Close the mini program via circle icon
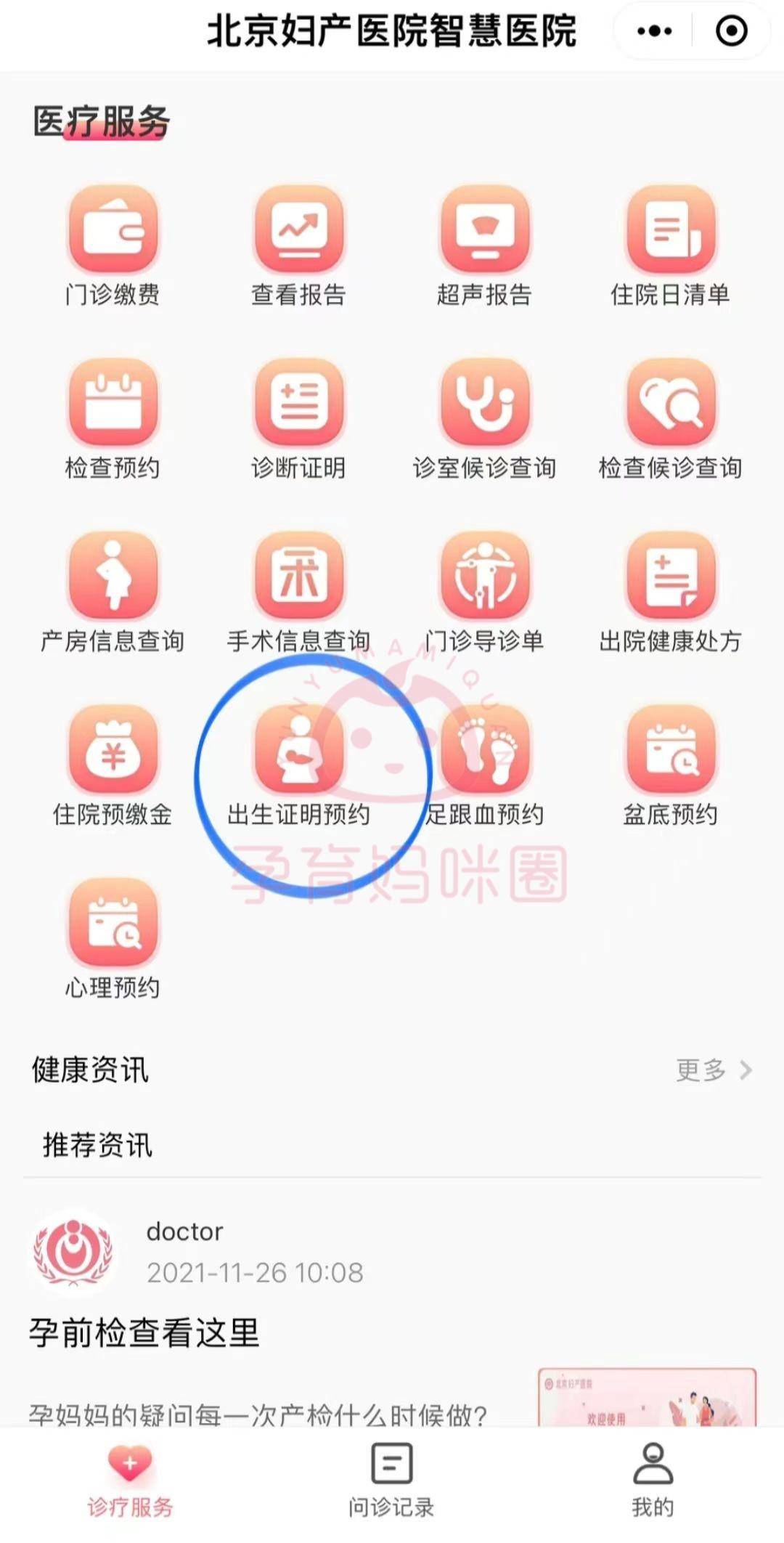This screenshot has width=784, height=1543. point(731,31)
